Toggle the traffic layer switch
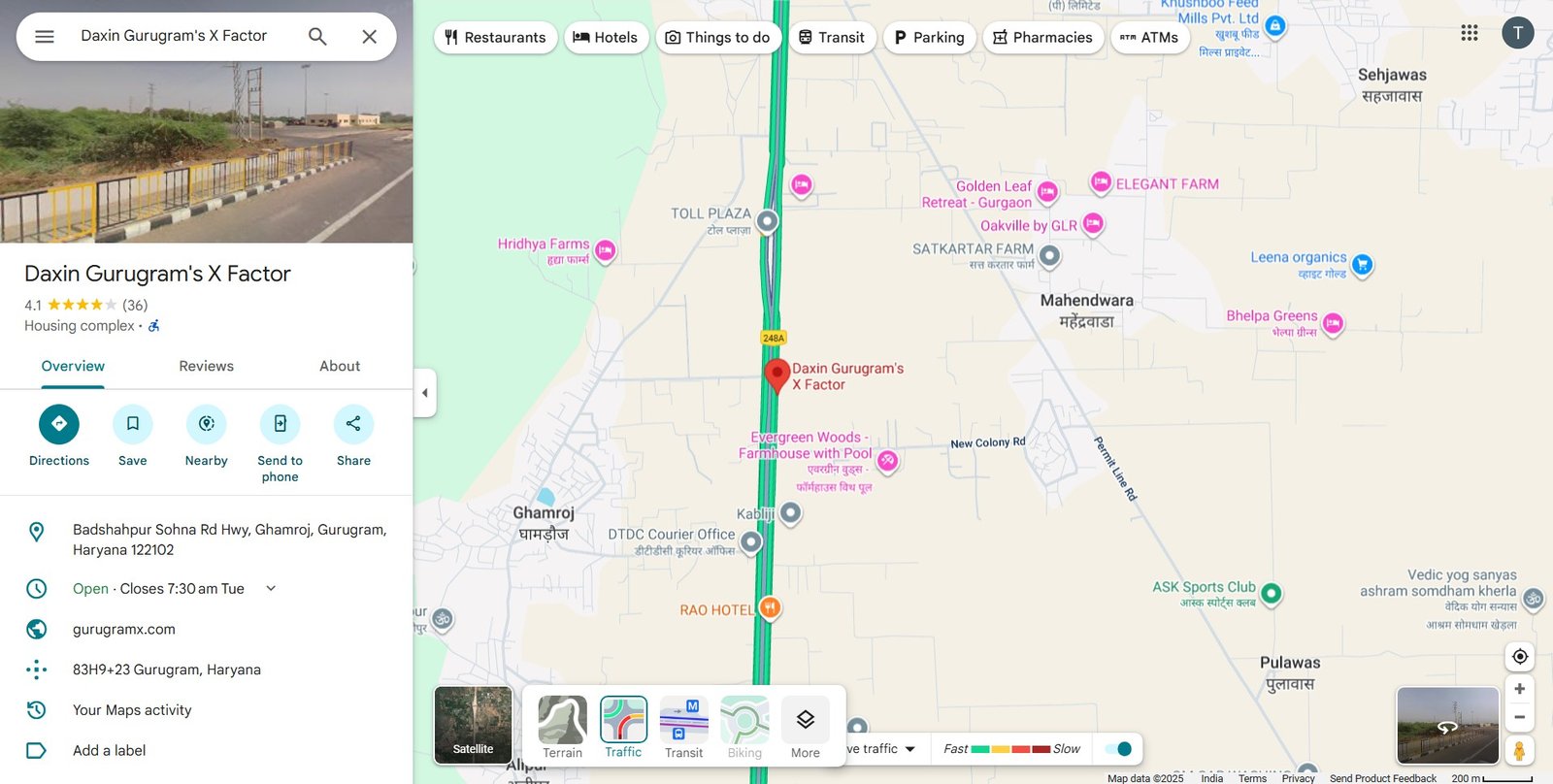This screenshot has height=784, width=1553. tap(1118, 749)
